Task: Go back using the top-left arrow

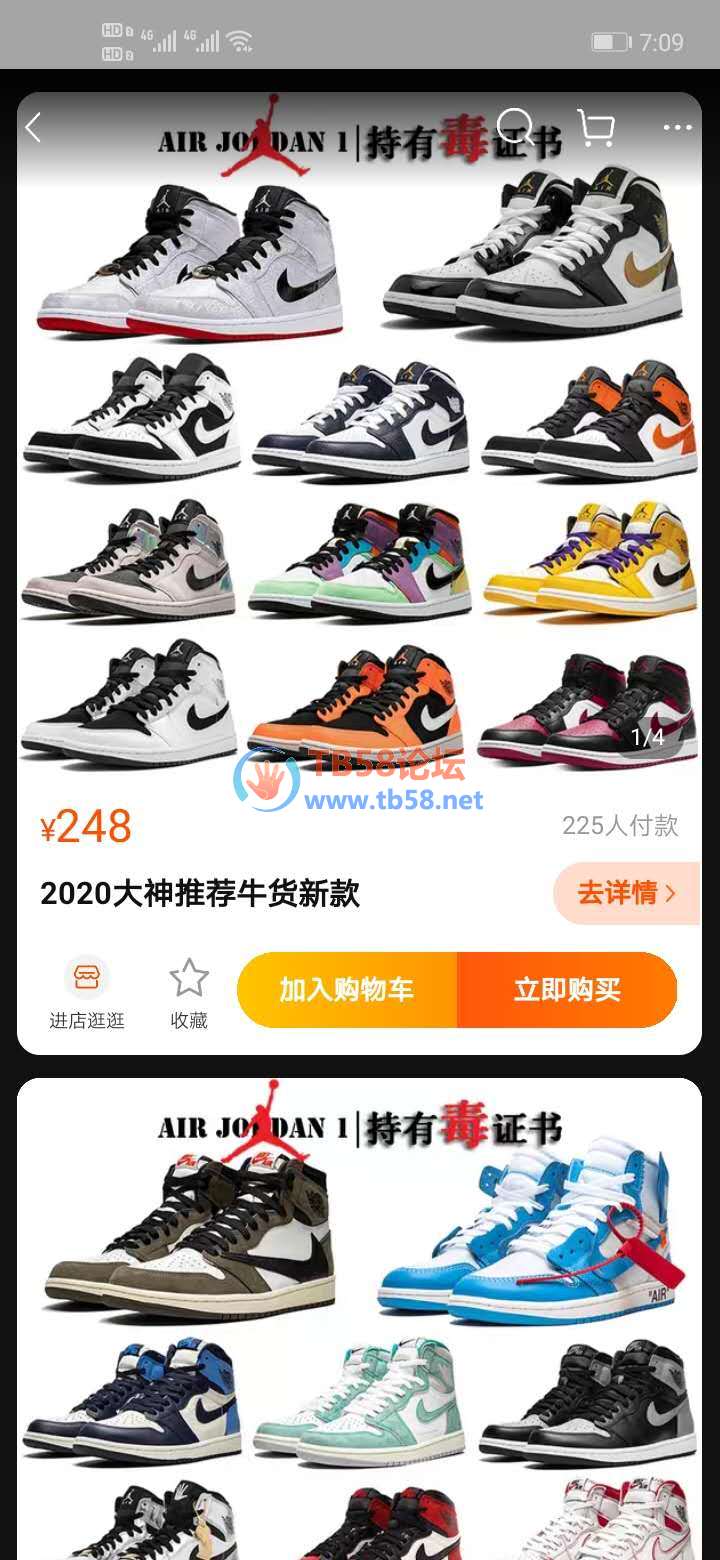Action: [34, 128]
